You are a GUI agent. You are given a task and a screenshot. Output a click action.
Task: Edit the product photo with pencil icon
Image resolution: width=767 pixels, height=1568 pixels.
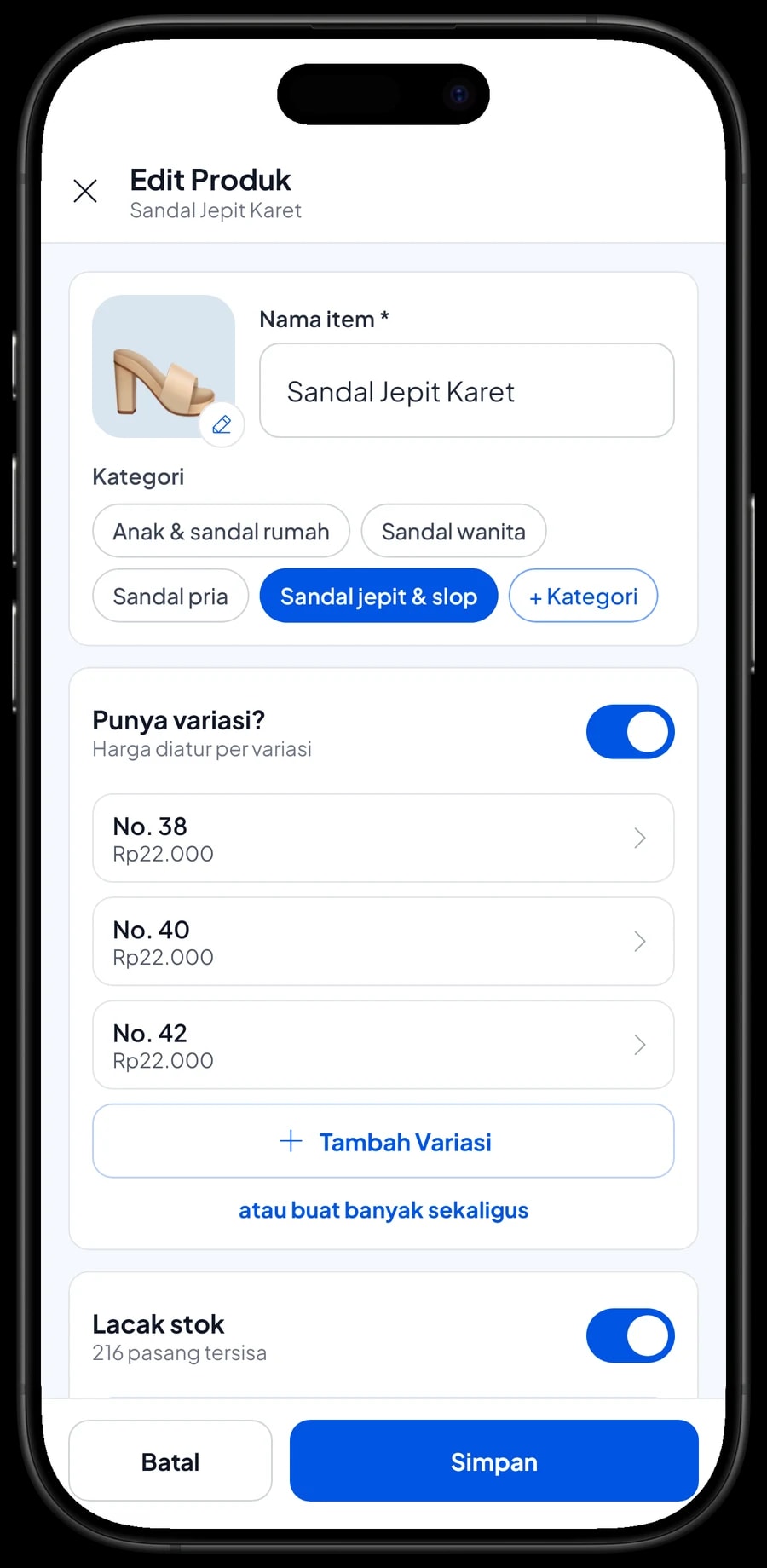point(222,424)
